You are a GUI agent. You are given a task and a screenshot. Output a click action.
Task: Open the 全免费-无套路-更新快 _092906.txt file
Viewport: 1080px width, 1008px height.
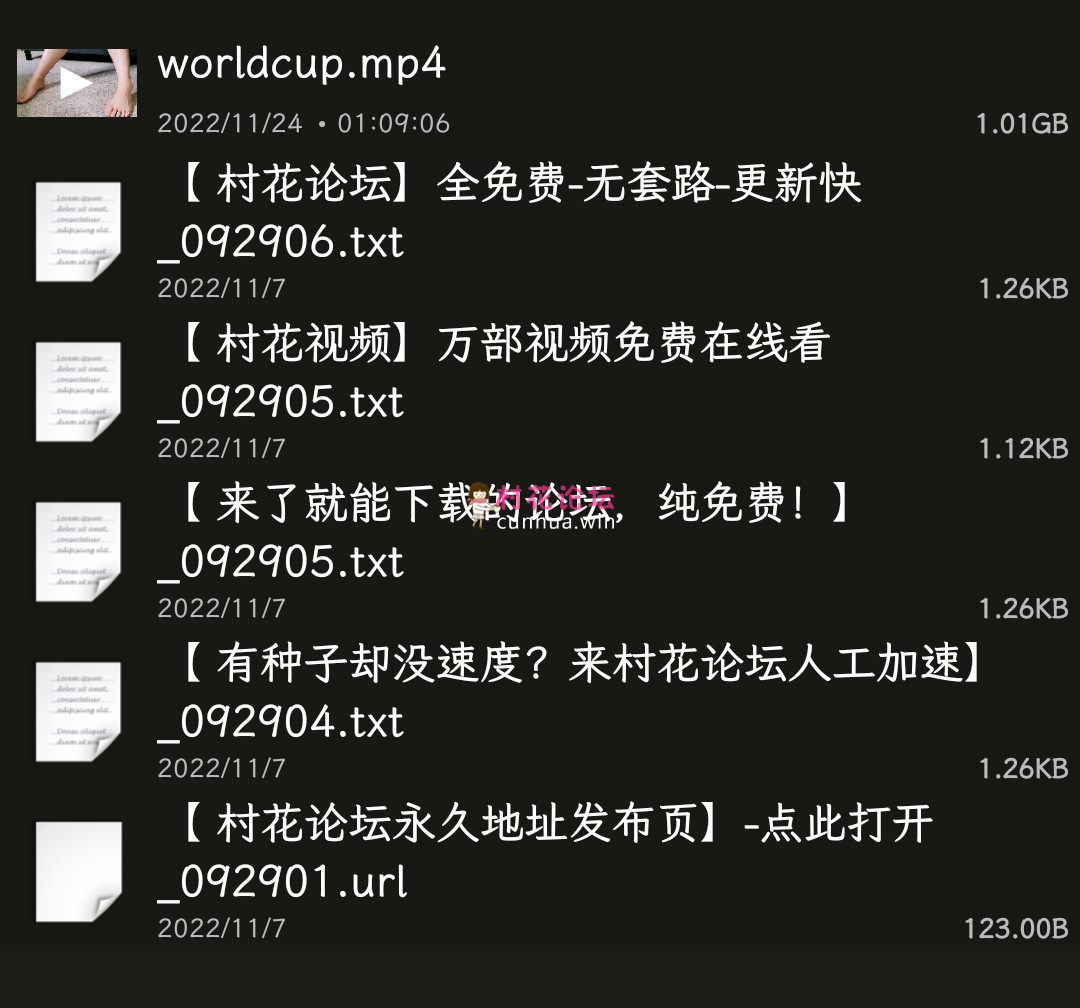click(x=510, y=214)
